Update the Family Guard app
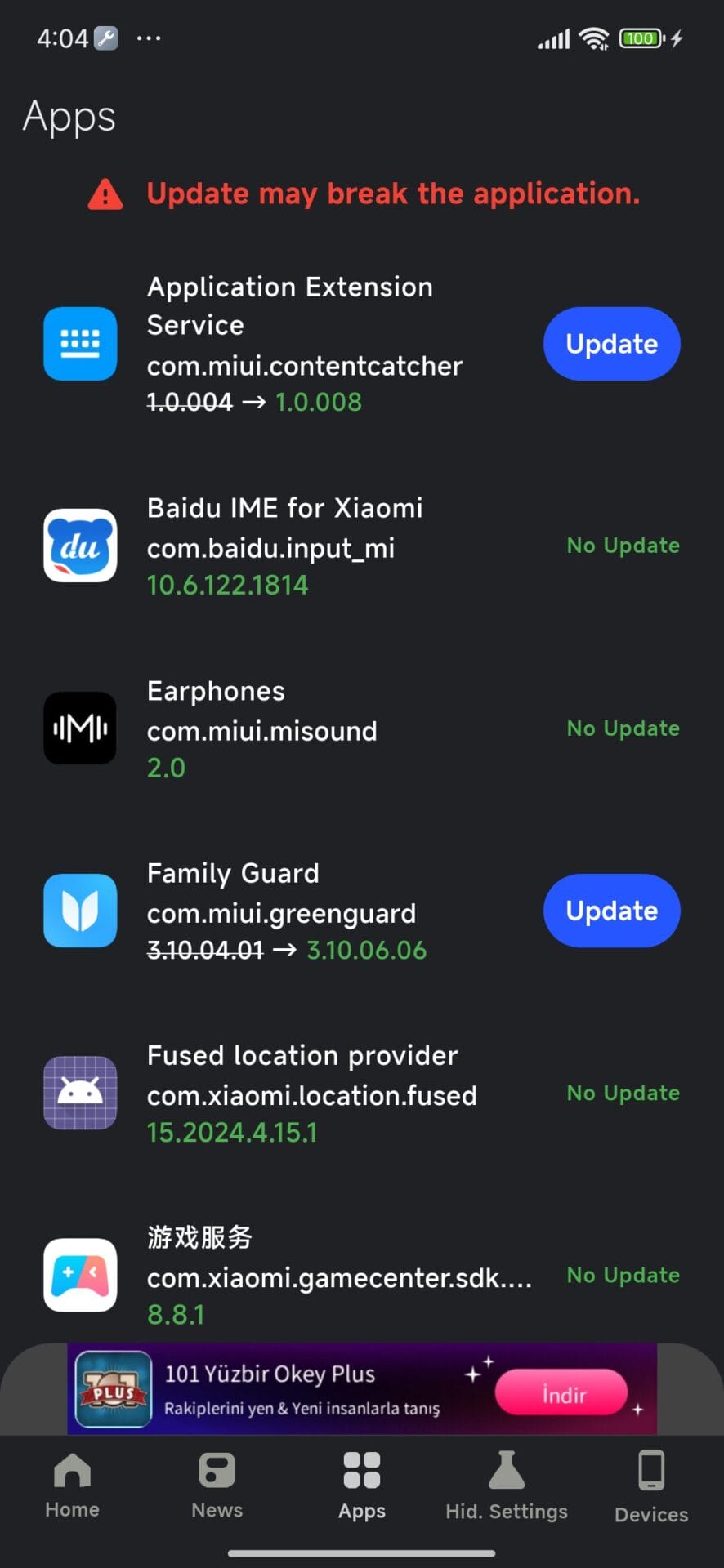Screen dimensions: 724x1568 point(611,911)
